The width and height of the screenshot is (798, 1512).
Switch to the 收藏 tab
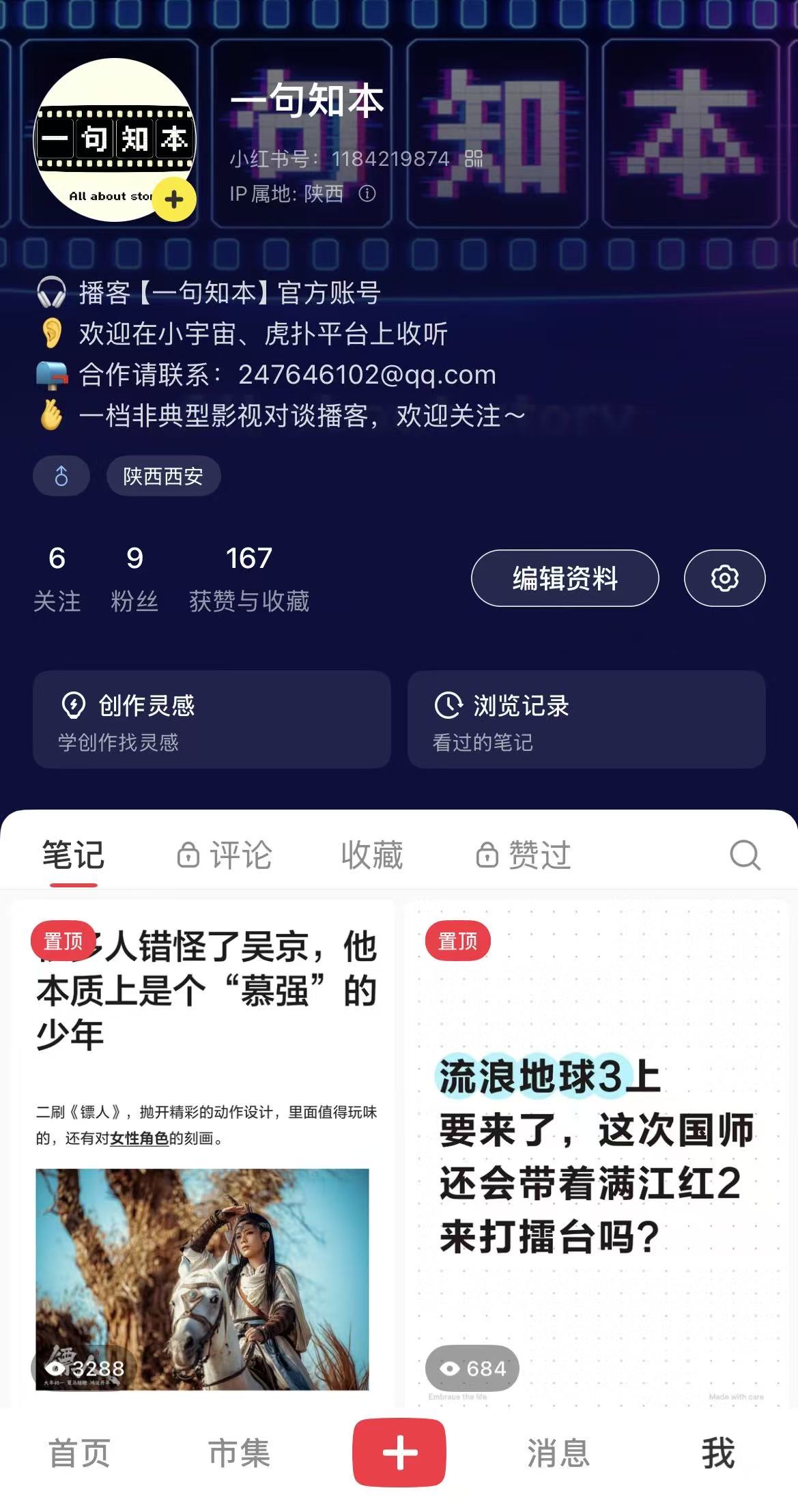(372, 855)
